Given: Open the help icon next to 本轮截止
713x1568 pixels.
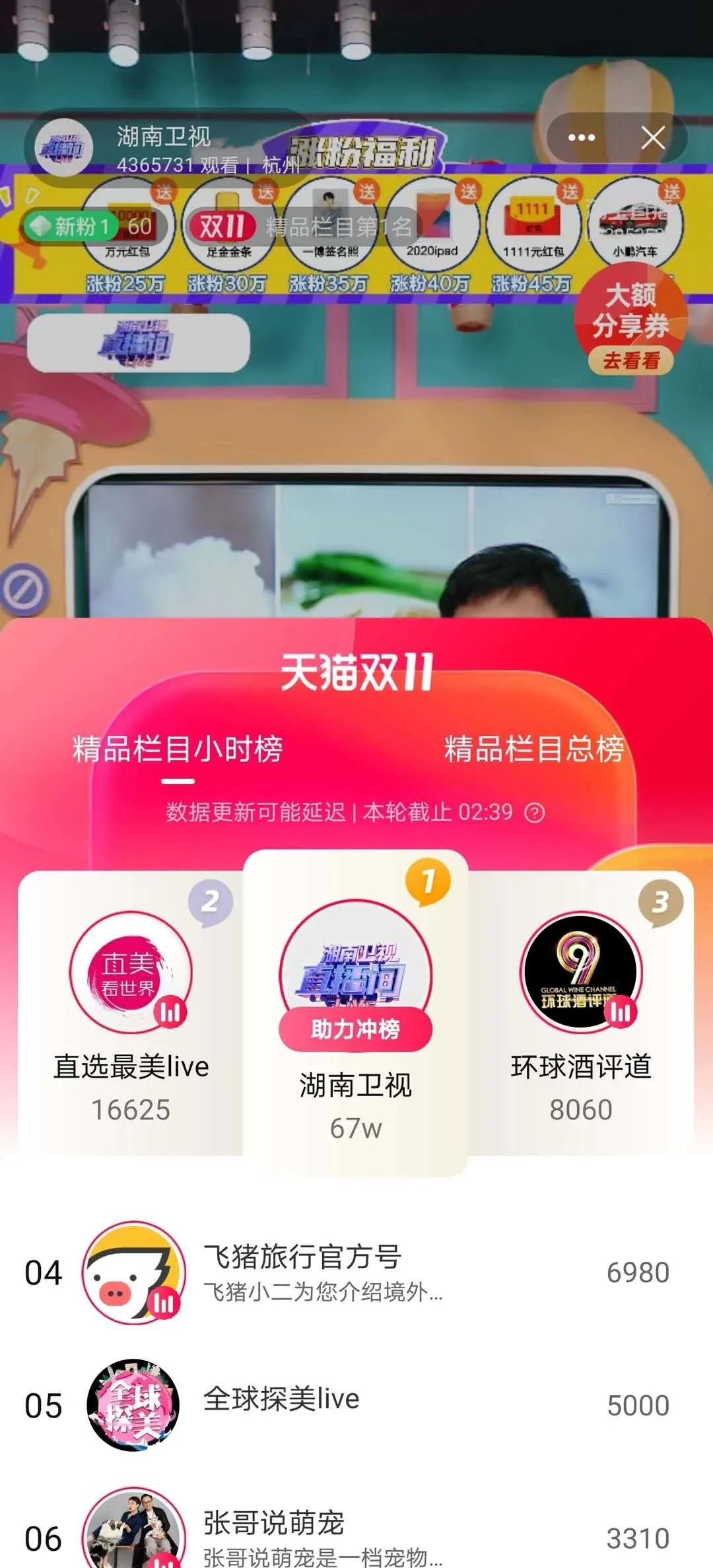Looking at the screenshot, I should [534, 813].
